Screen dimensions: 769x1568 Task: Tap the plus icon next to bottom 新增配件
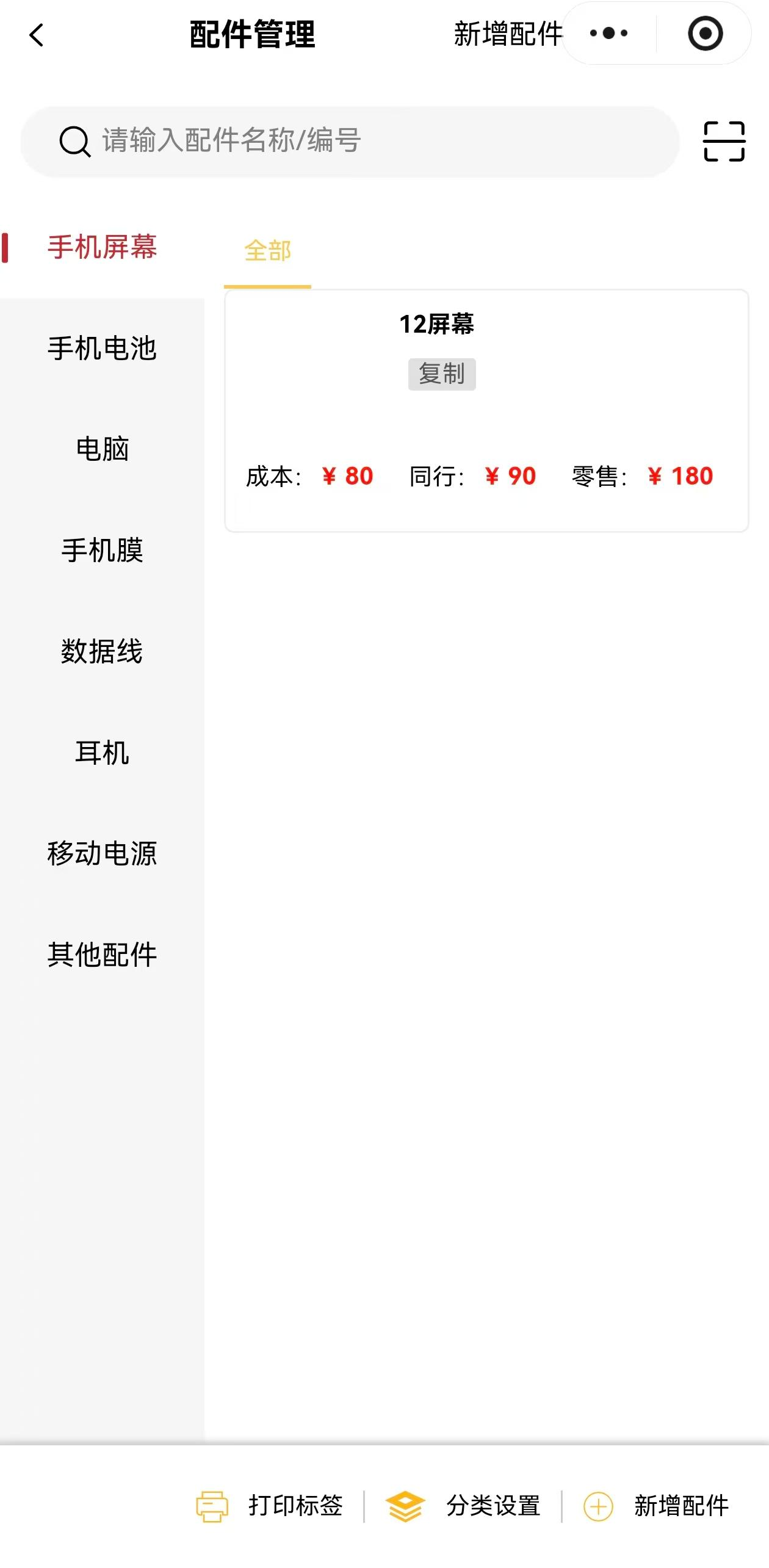(x=598, y=1504)
